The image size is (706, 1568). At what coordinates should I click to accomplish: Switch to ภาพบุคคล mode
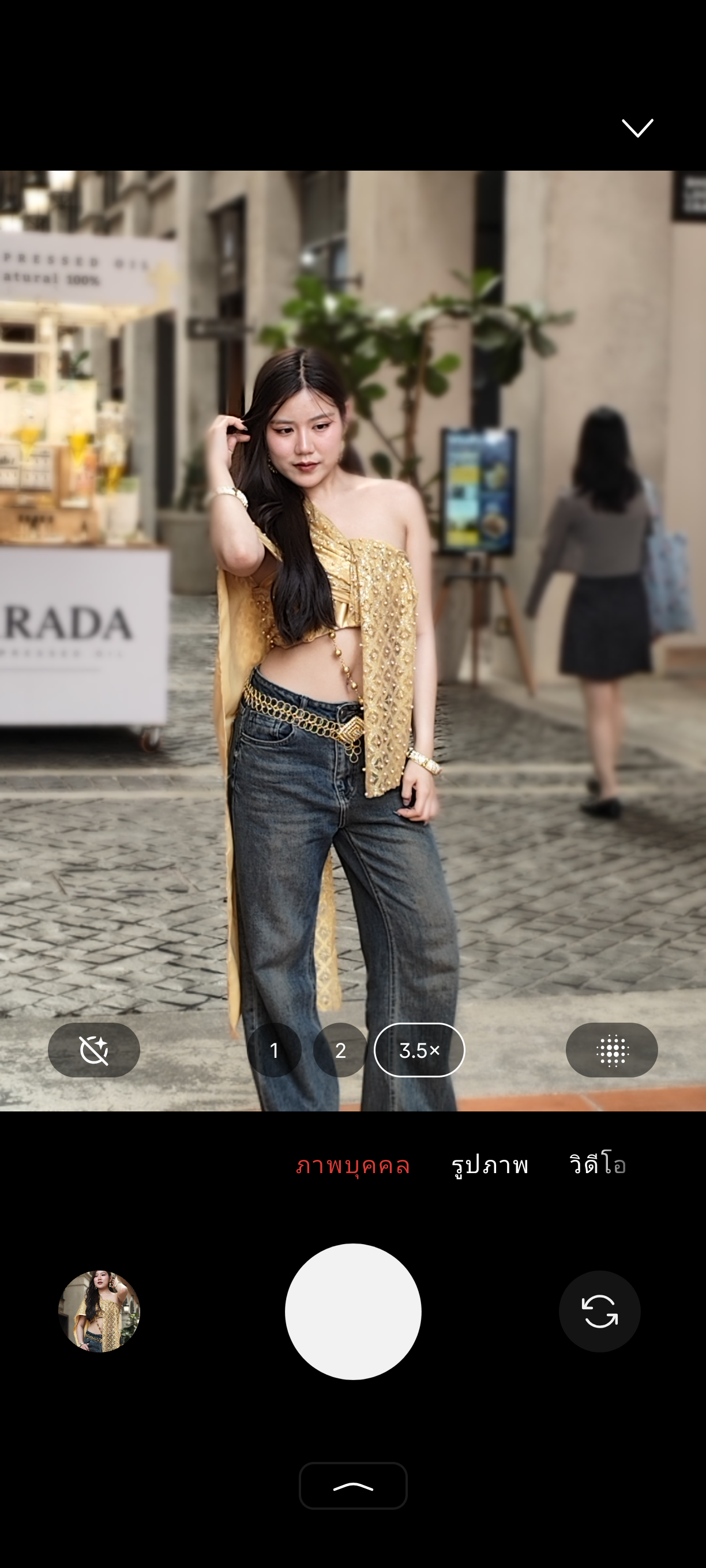click(x=352, y=1165)
